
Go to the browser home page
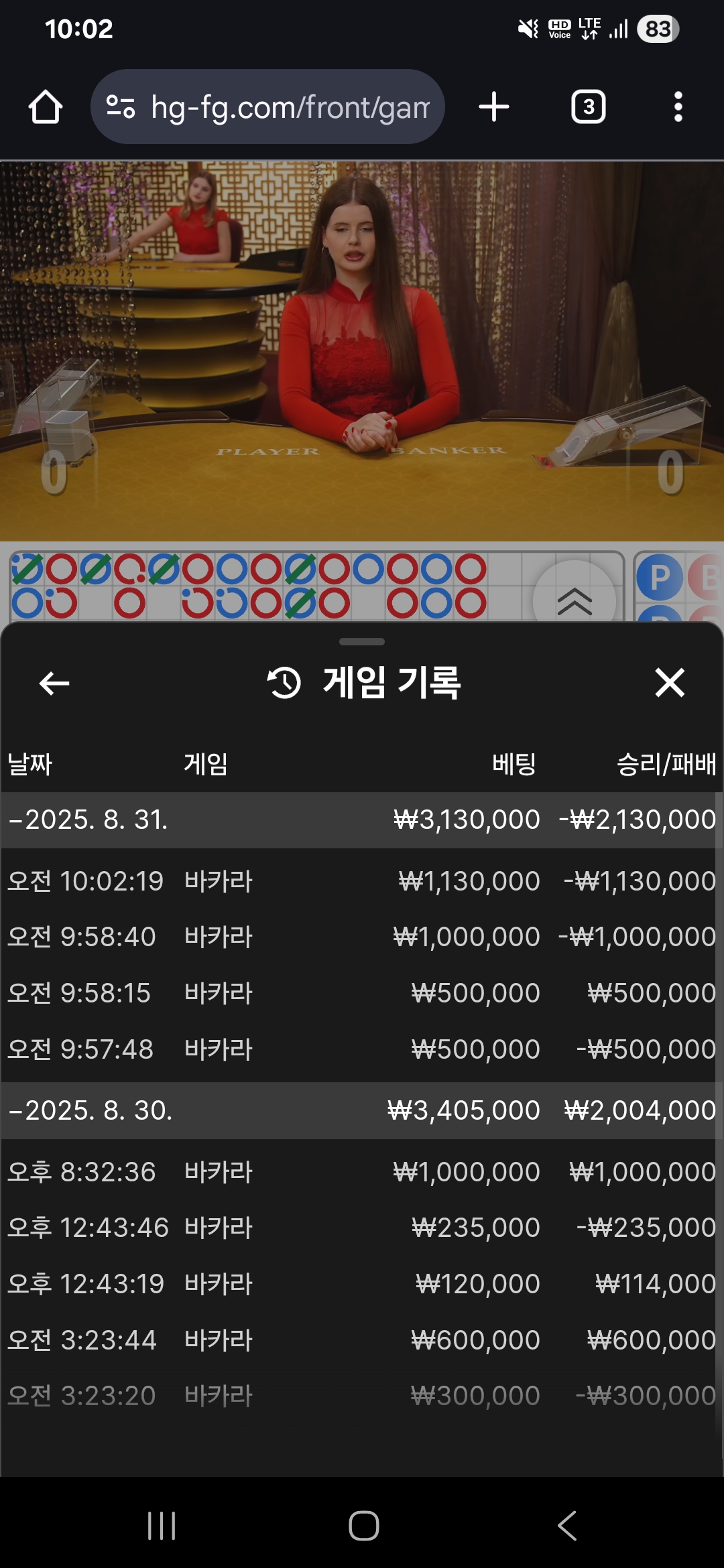46,107
